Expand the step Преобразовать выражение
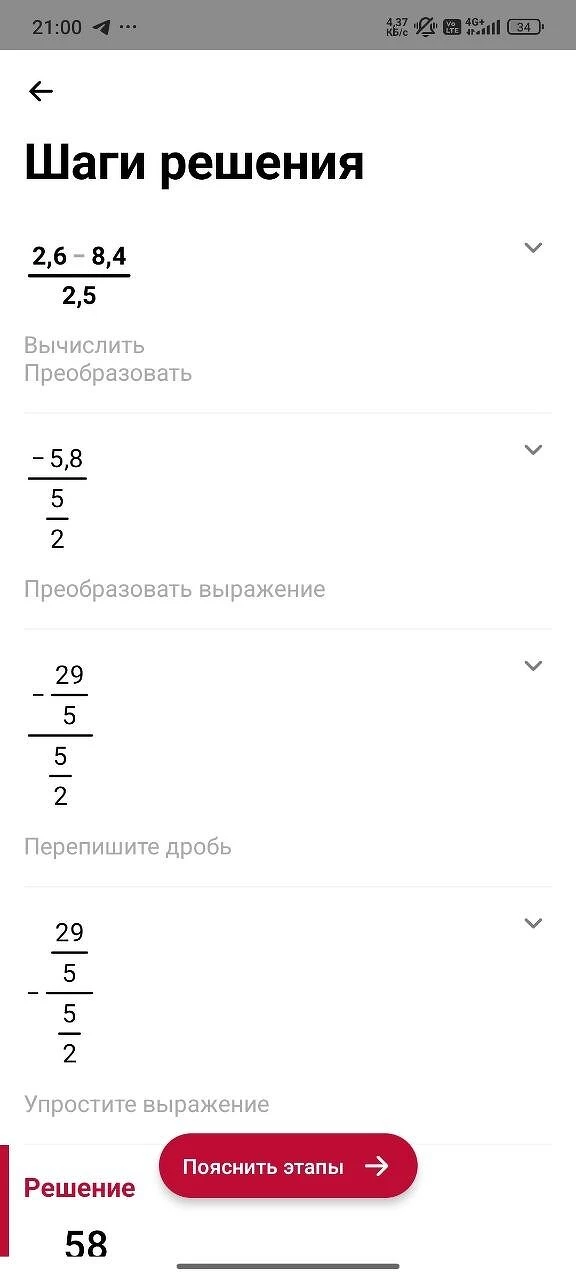The height and width of the screenshot is (1280, 576). click(x=533, y=450)
